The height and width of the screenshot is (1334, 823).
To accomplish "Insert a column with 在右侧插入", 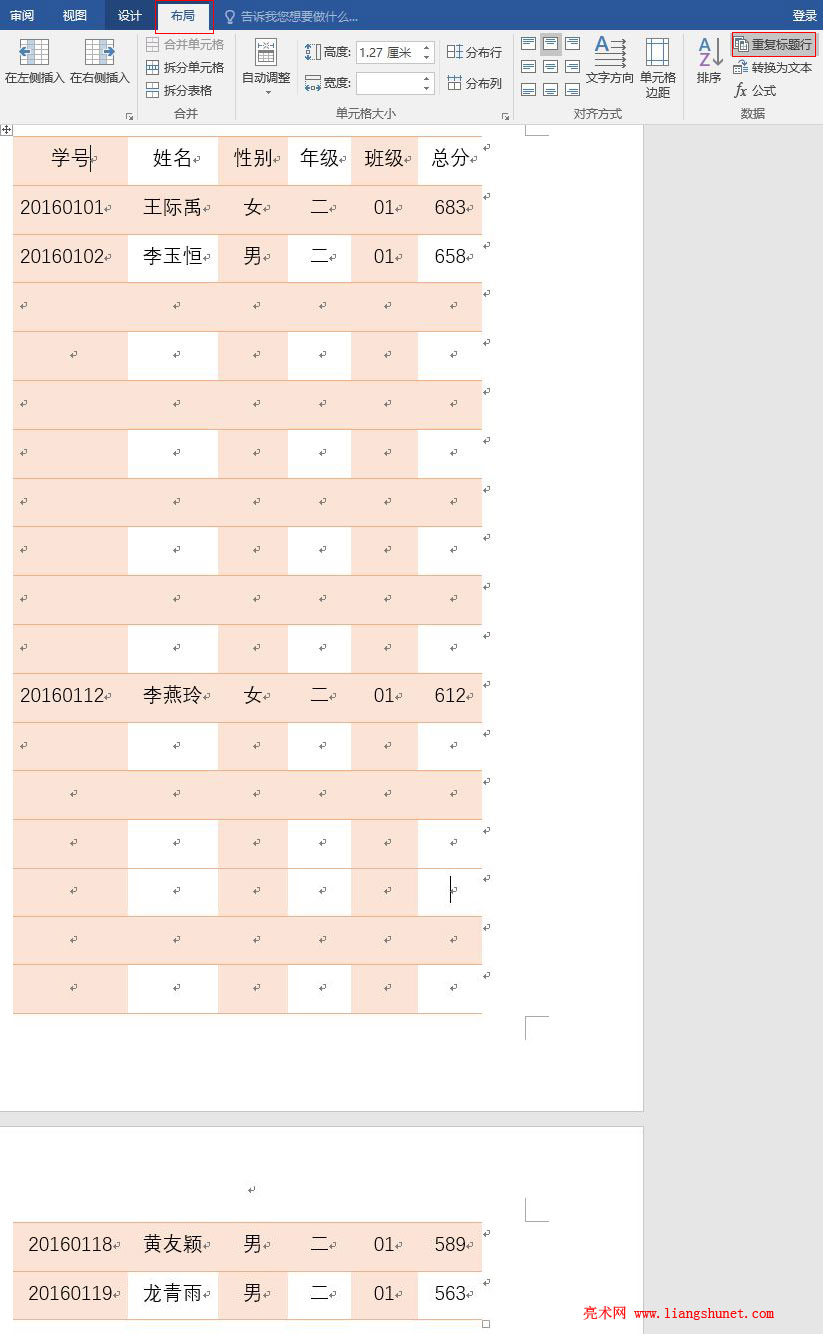I will point(100,62).
